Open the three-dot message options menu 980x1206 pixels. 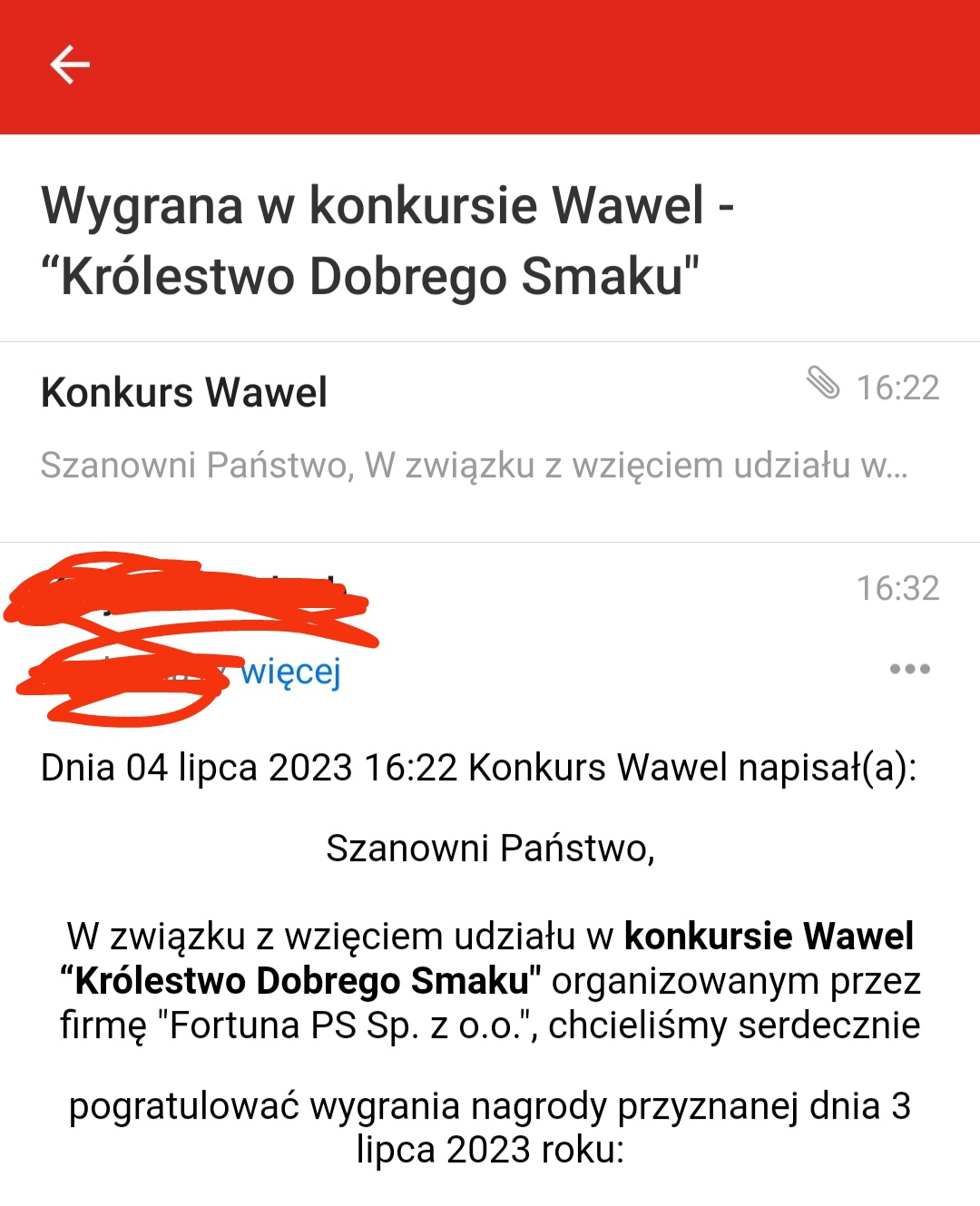pyautogui.click(x=909, y=670)
